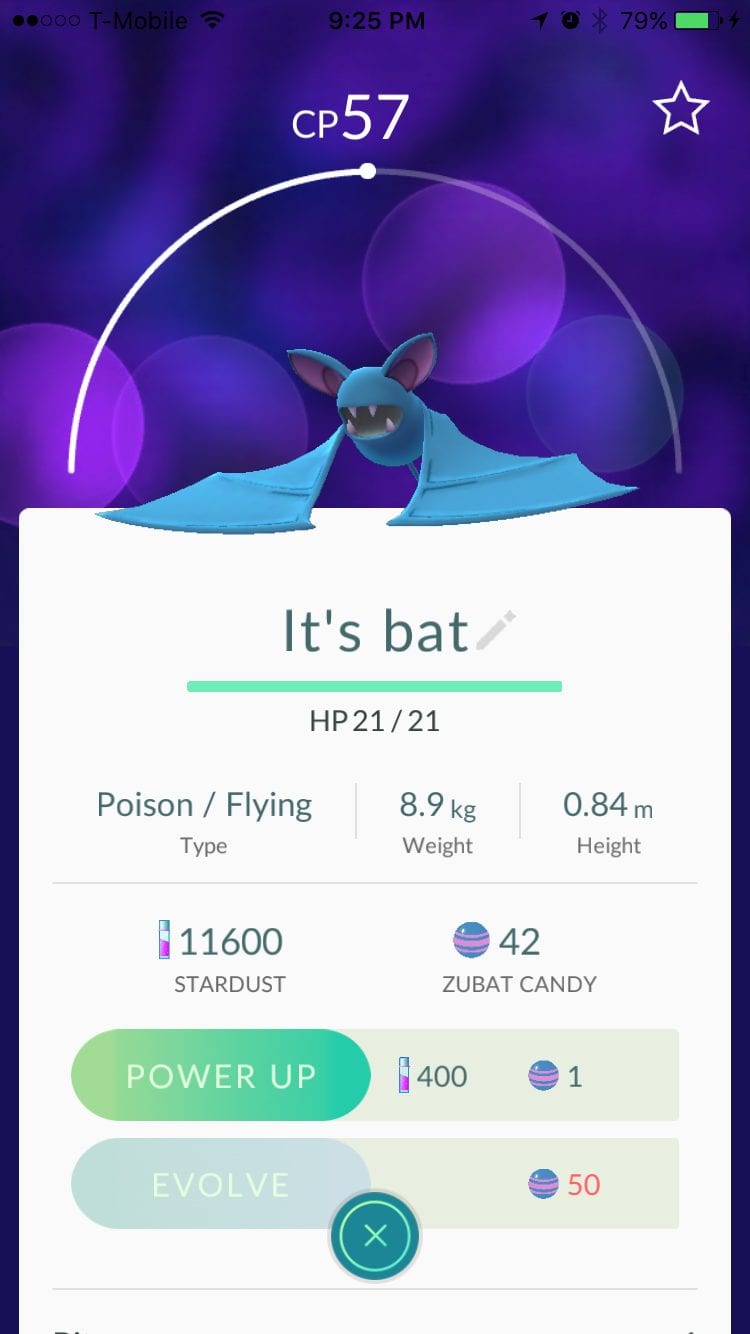Tap the Evolve button

[x=221, y=1184]
